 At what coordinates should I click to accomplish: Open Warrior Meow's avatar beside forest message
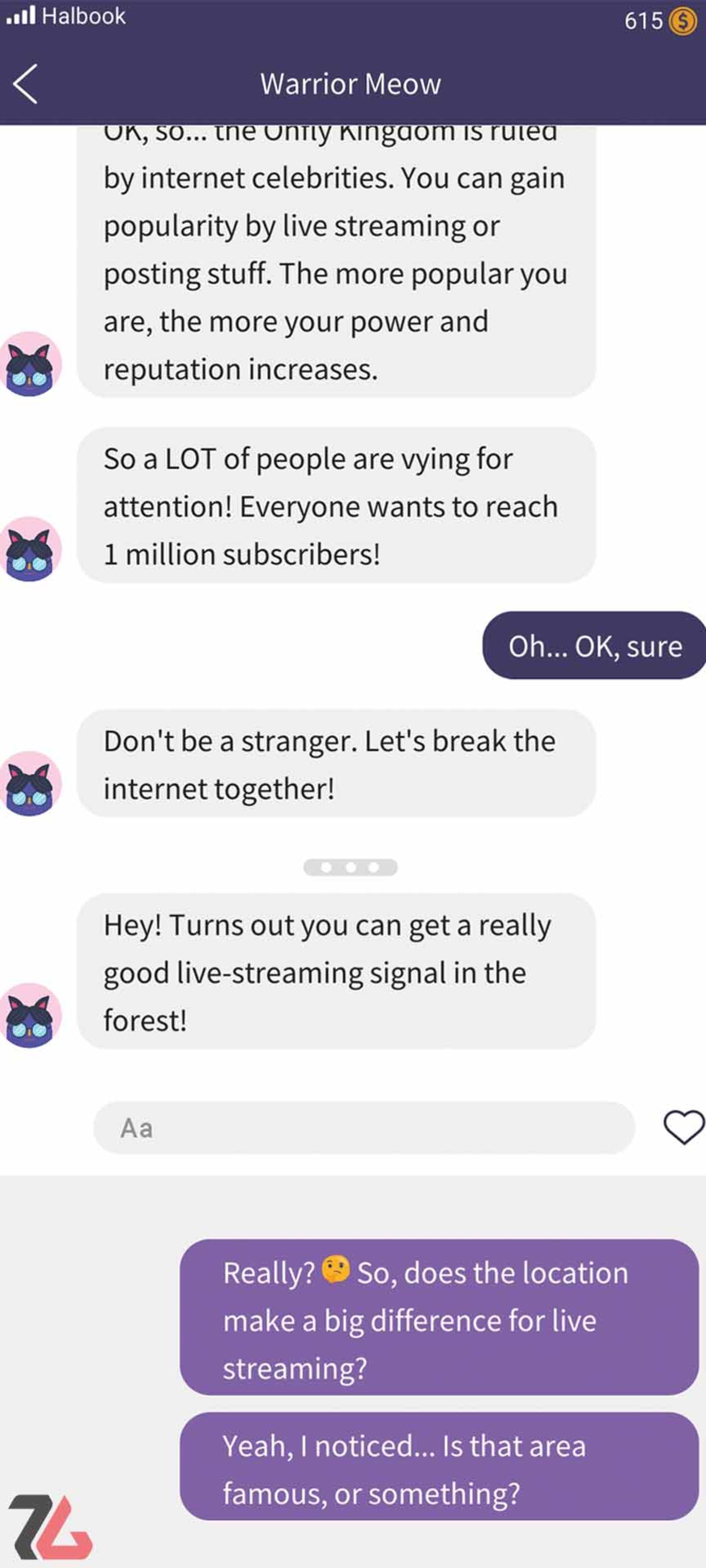[31, 1015]
